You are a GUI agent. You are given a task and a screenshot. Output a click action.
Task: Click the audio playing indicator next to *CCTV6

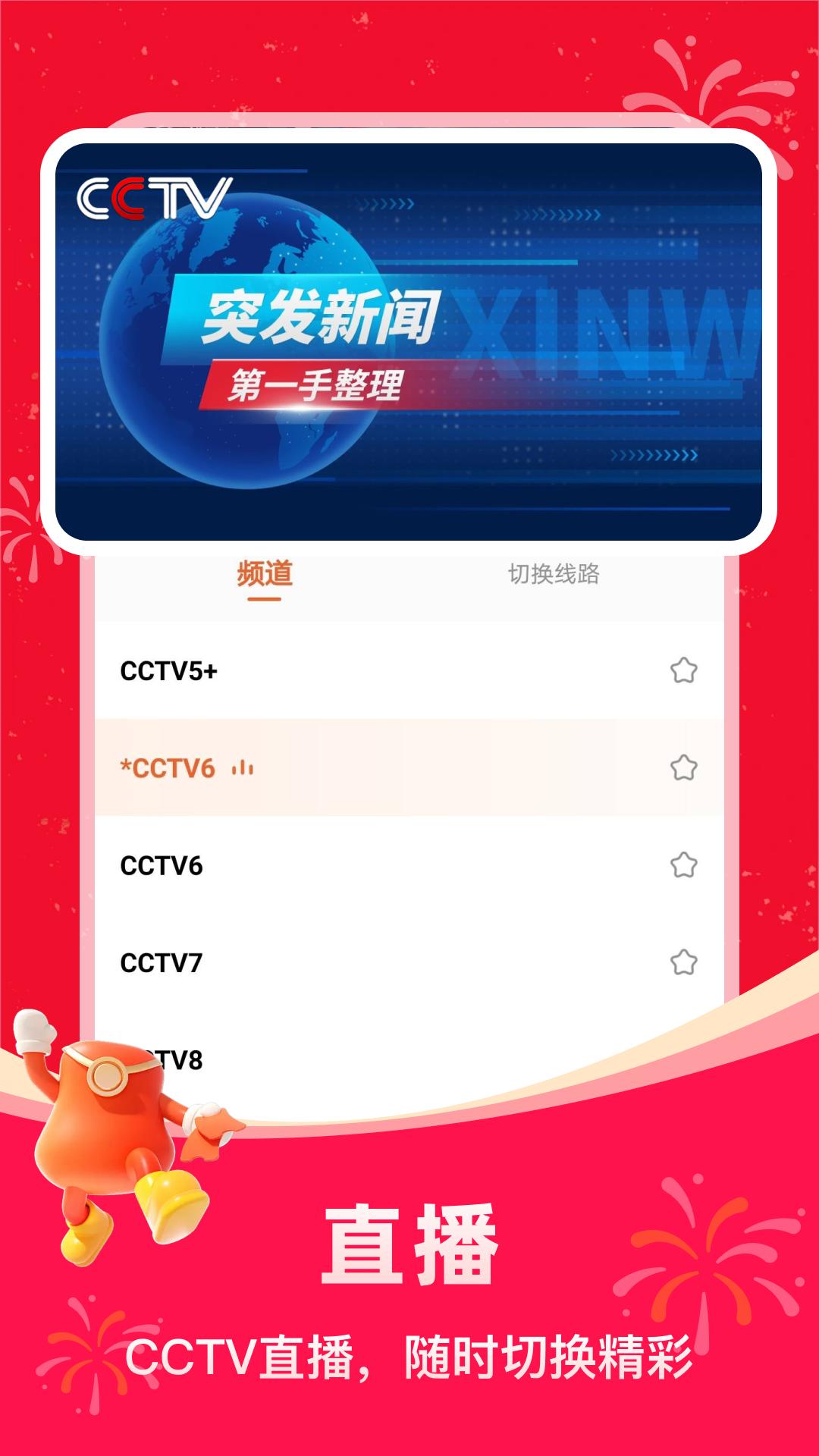(242, 767)
